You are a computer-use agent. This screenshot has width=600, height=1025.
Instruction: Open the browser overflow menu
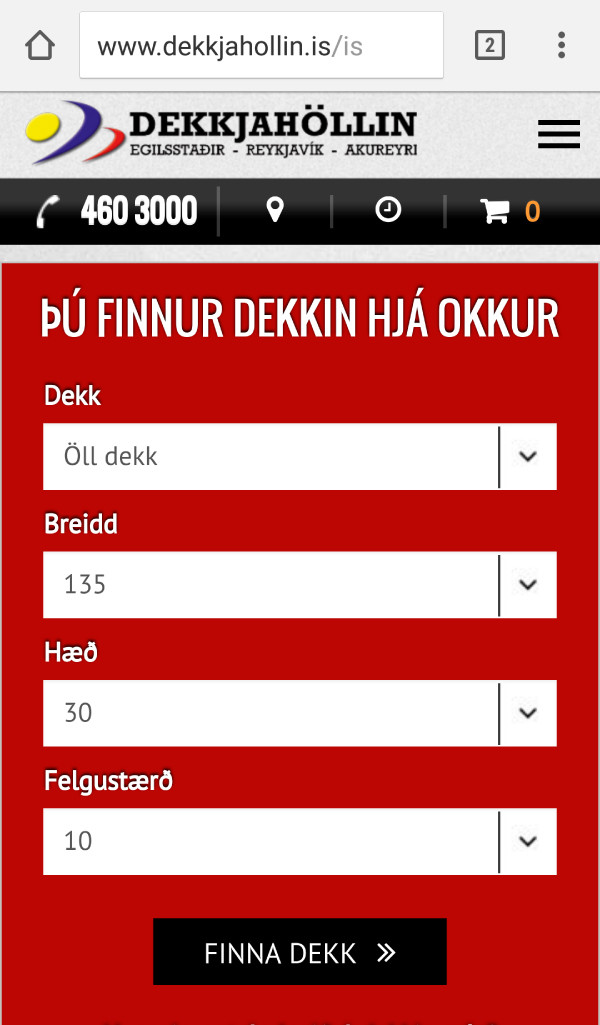pos(561,45)
